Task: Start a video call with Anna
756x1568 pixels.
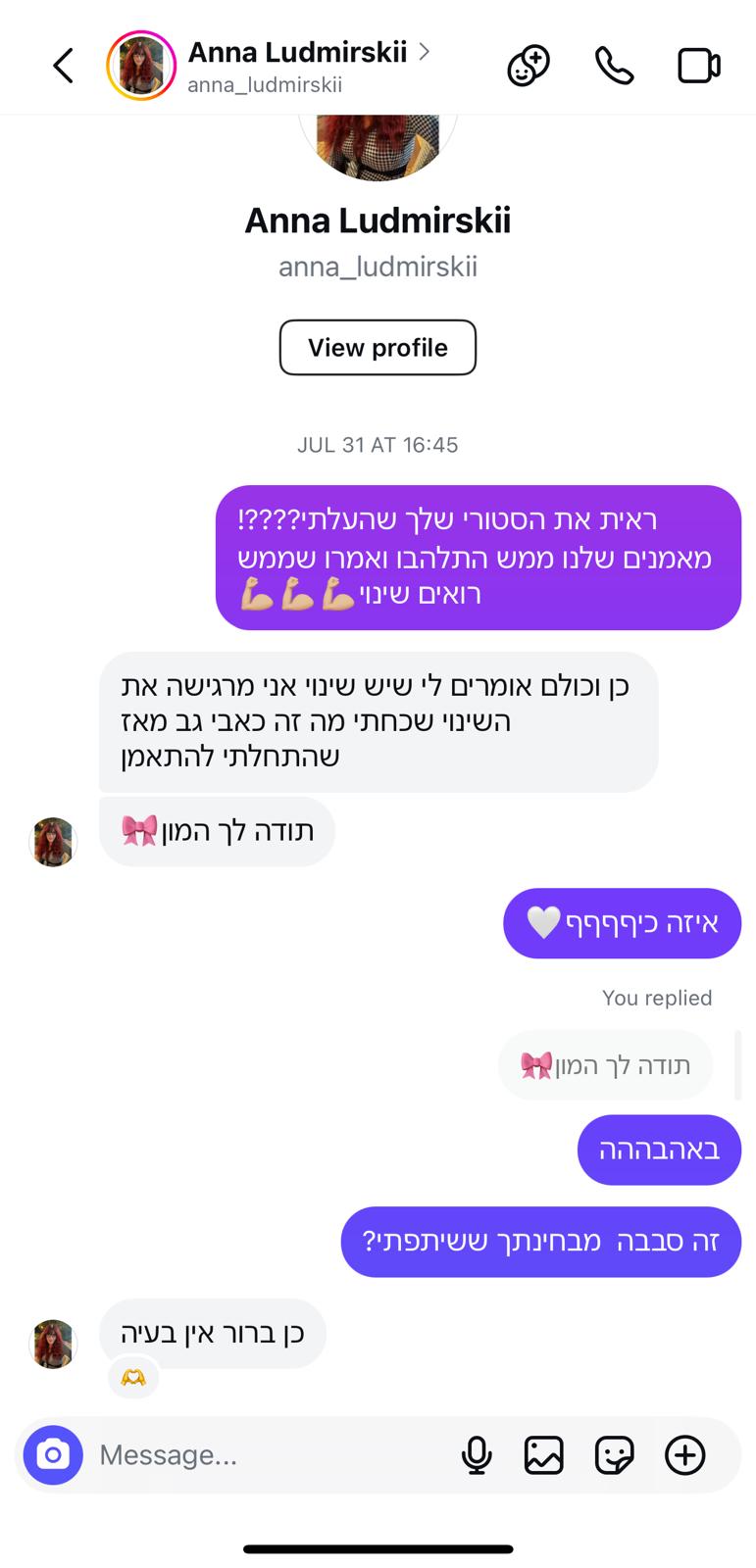Action: click(x=699, y=66)
